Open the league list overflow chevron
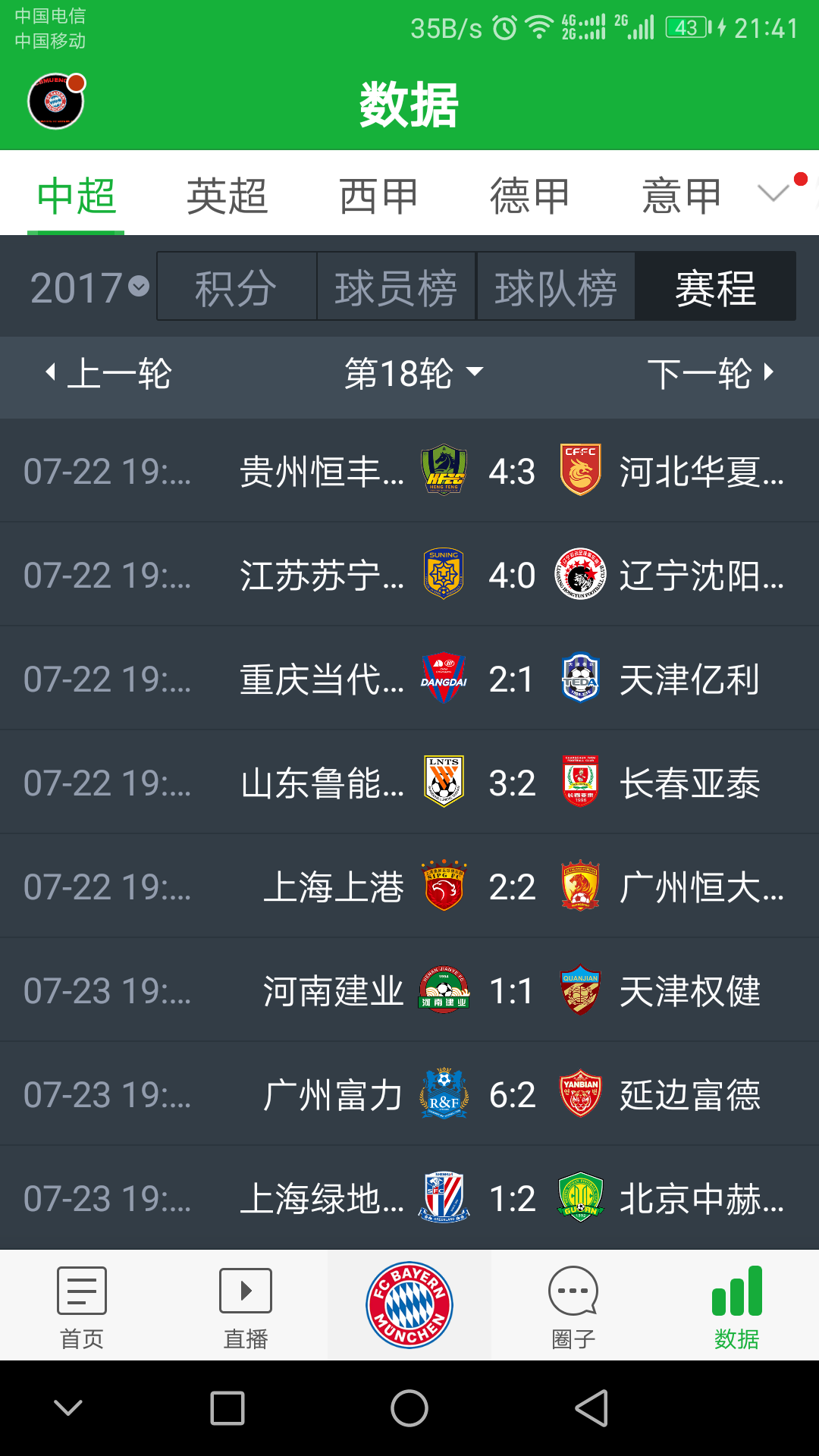Screen dimensions: 819x1456 (772, 195)
